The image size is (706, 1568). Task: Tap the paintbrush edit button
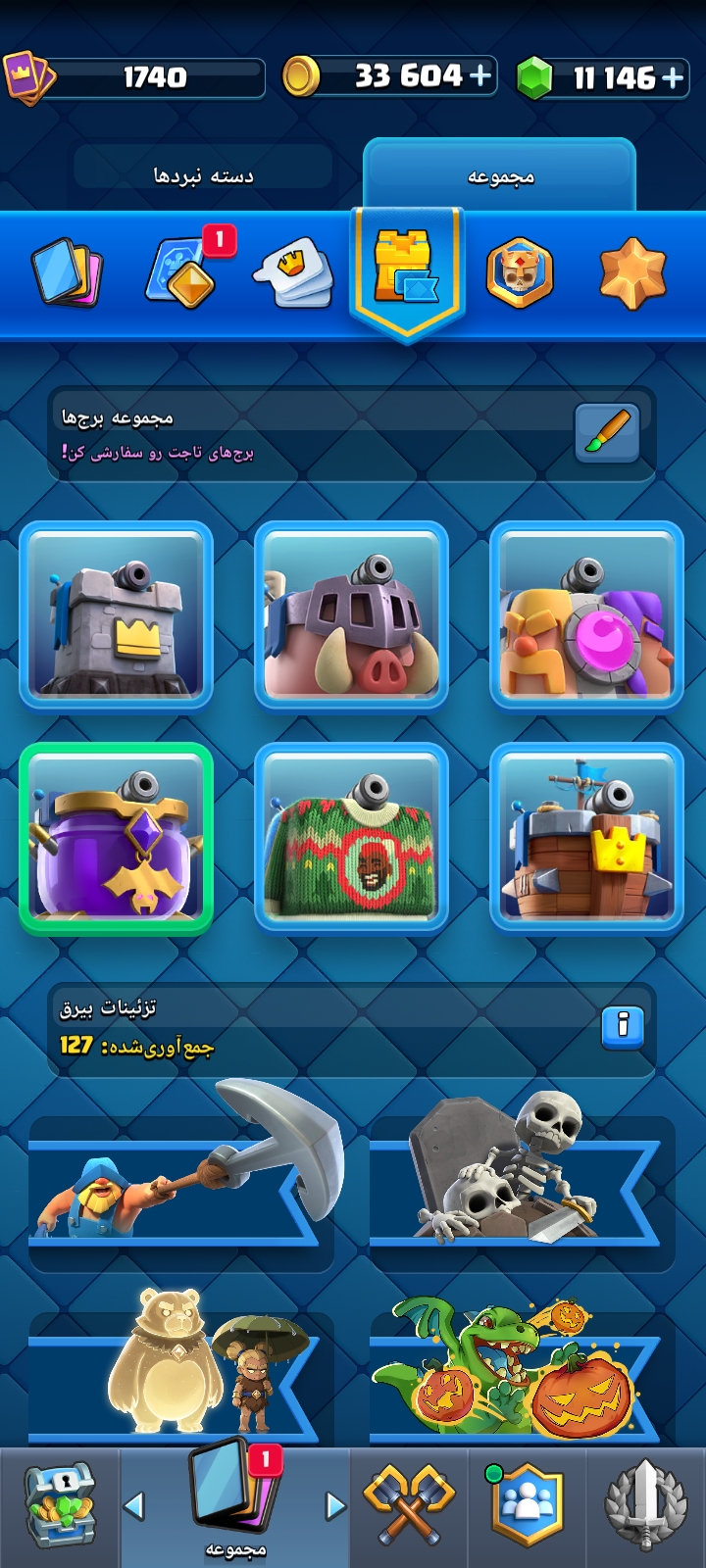[607, 431]
